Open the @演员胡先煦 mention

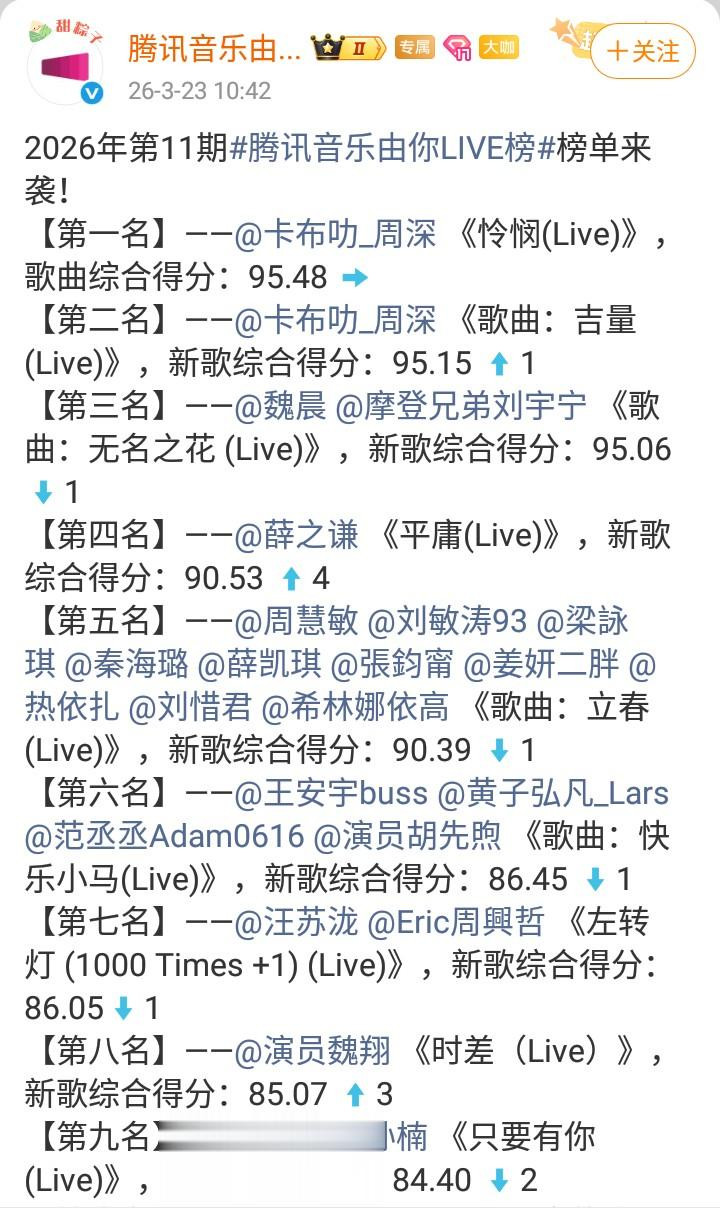click(x=408, y=837)
